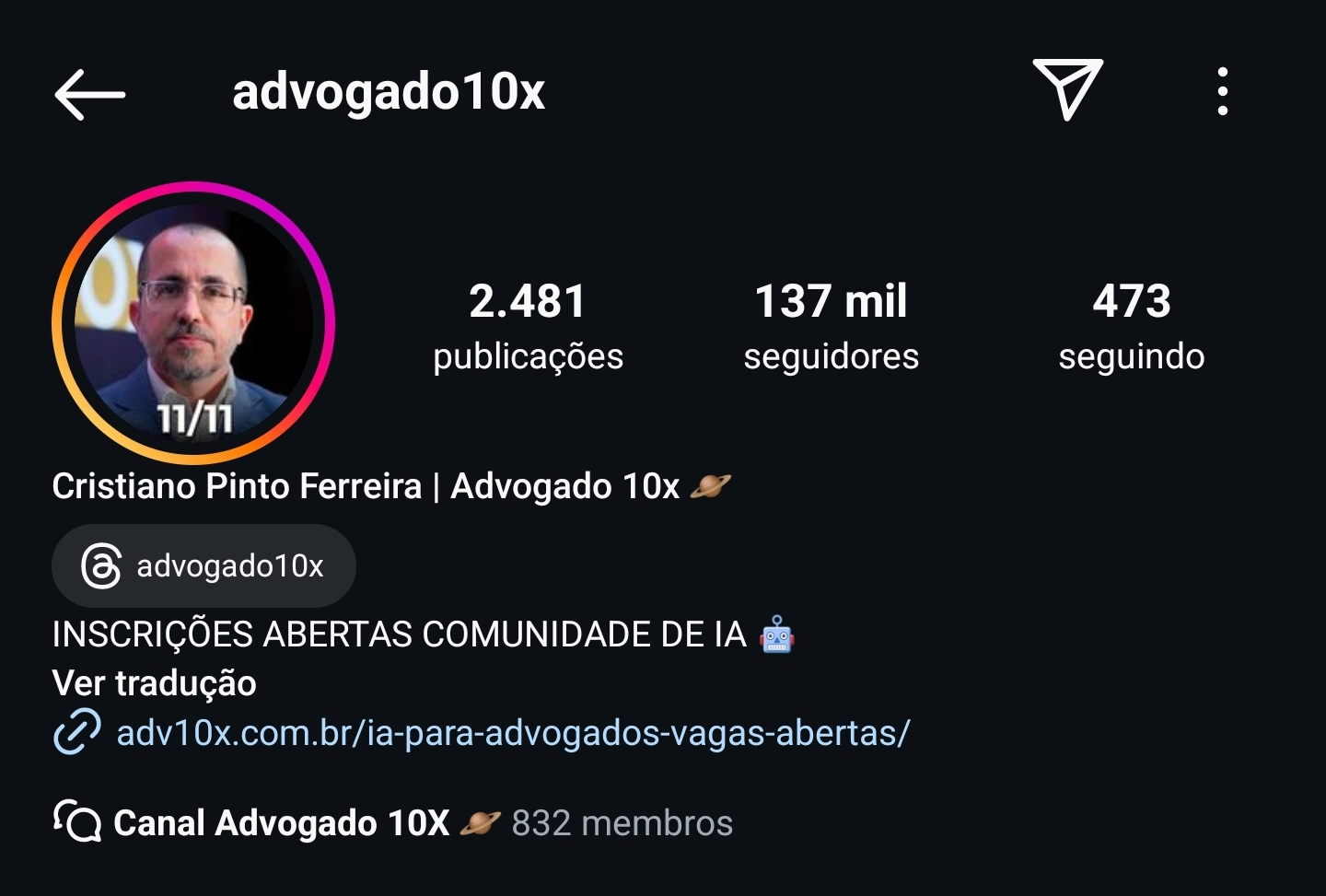Viewport: 1326px width, 896px height.
Task: View the 137 mil seguidores list
Action: tap(831, 326)
